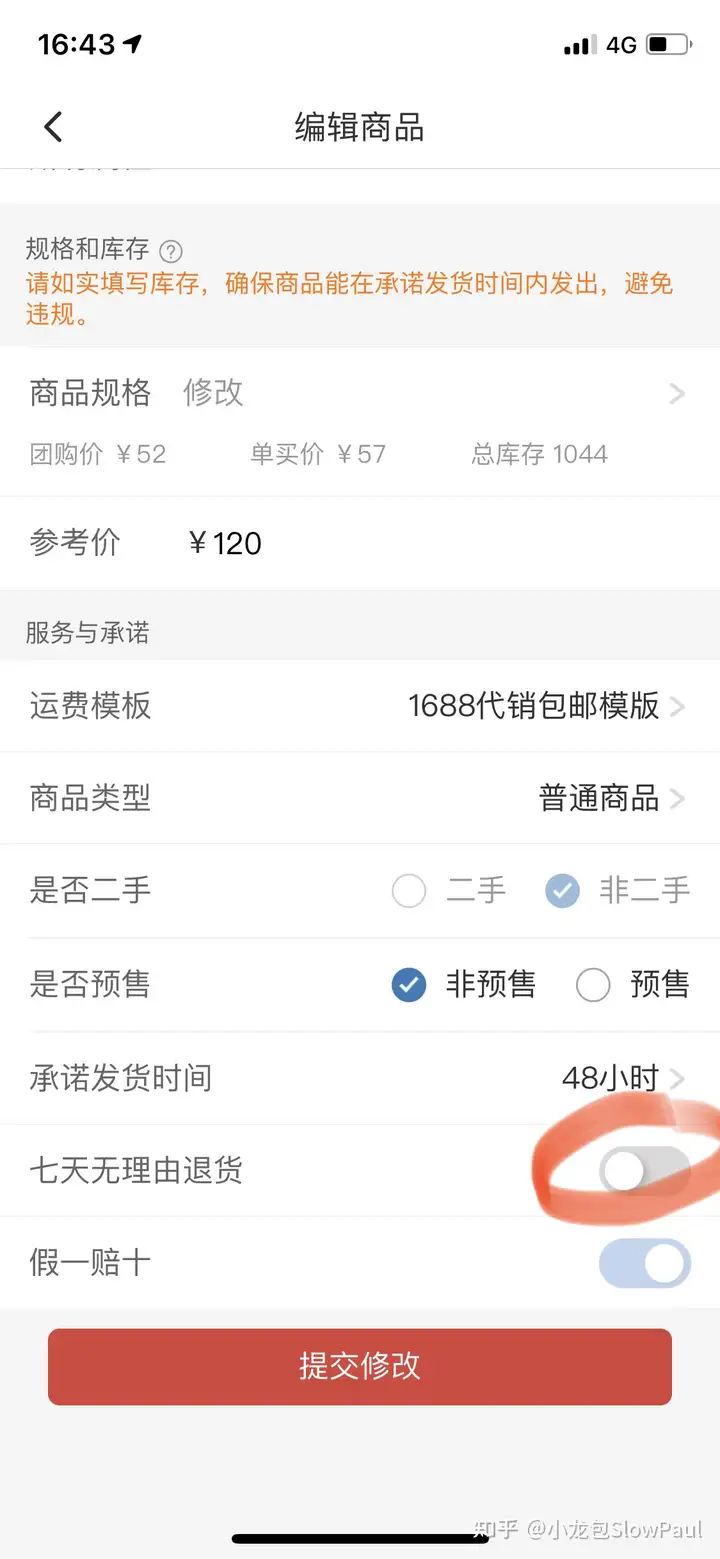Select the 非二手 radio option

562,890
